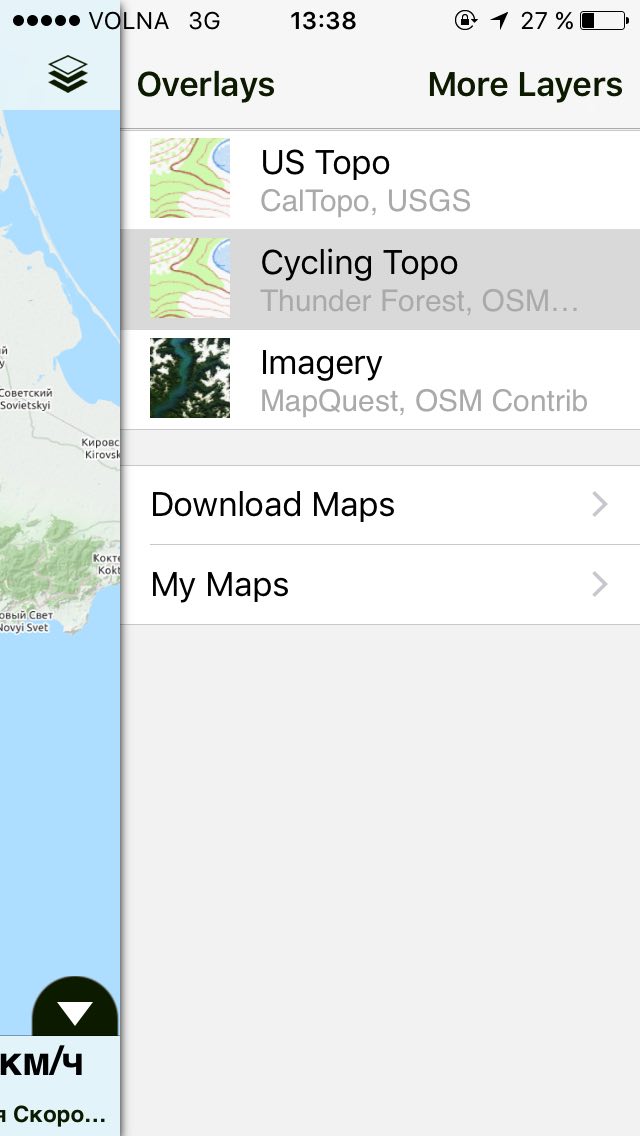Go to My Maps
The width and height of the screenshot is (640, 1136).
(x=381, y=585)
